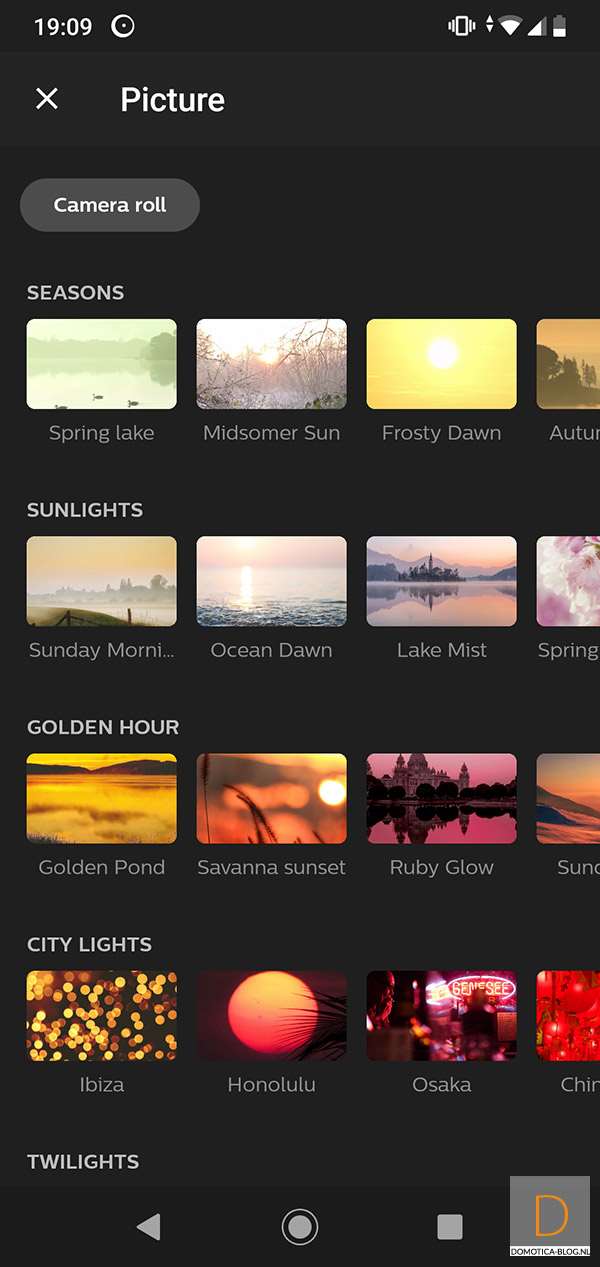The image size is (600, 1267).
Task: Pick the Frosty Dawn picture
Action: 442,364
